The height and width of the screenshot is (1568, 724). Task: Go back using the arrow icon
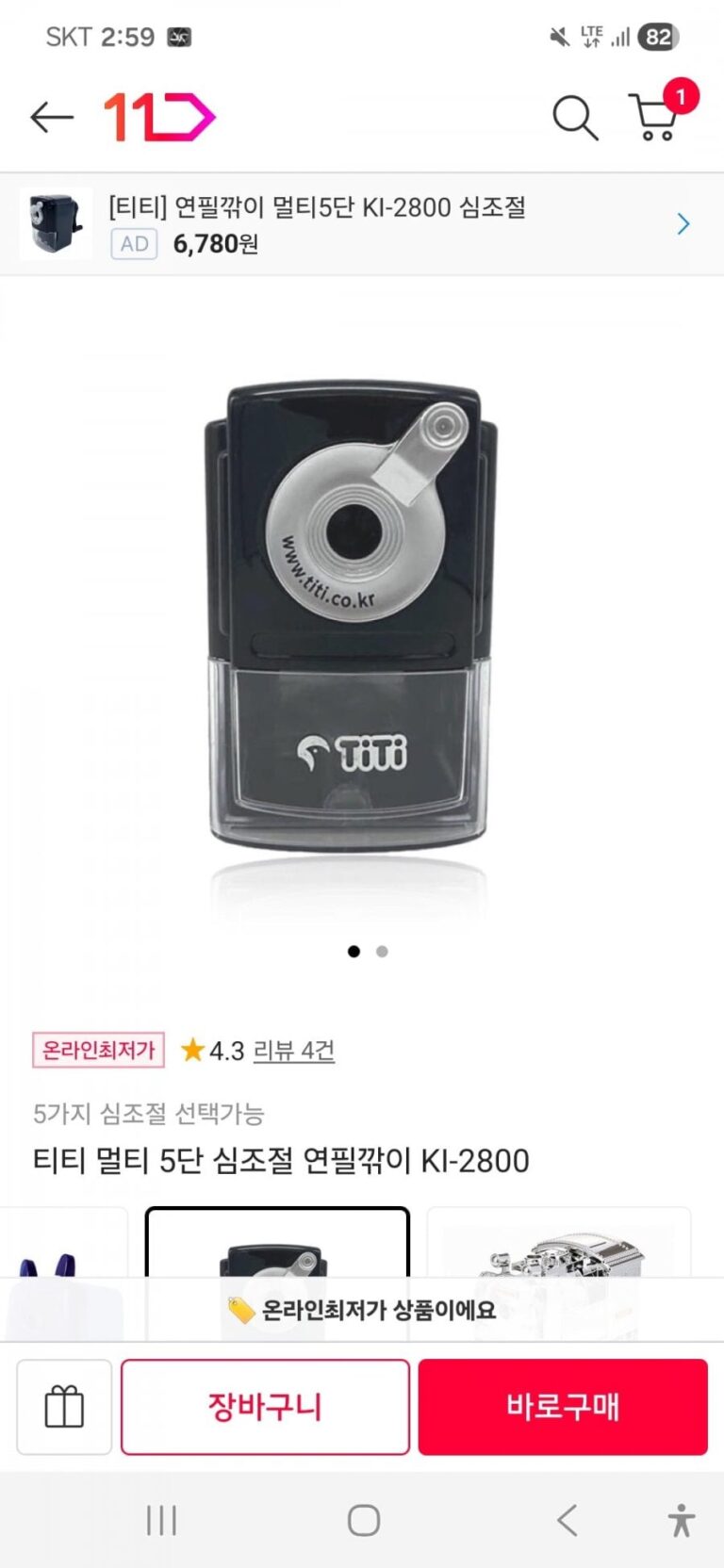[x=51, y=117]
